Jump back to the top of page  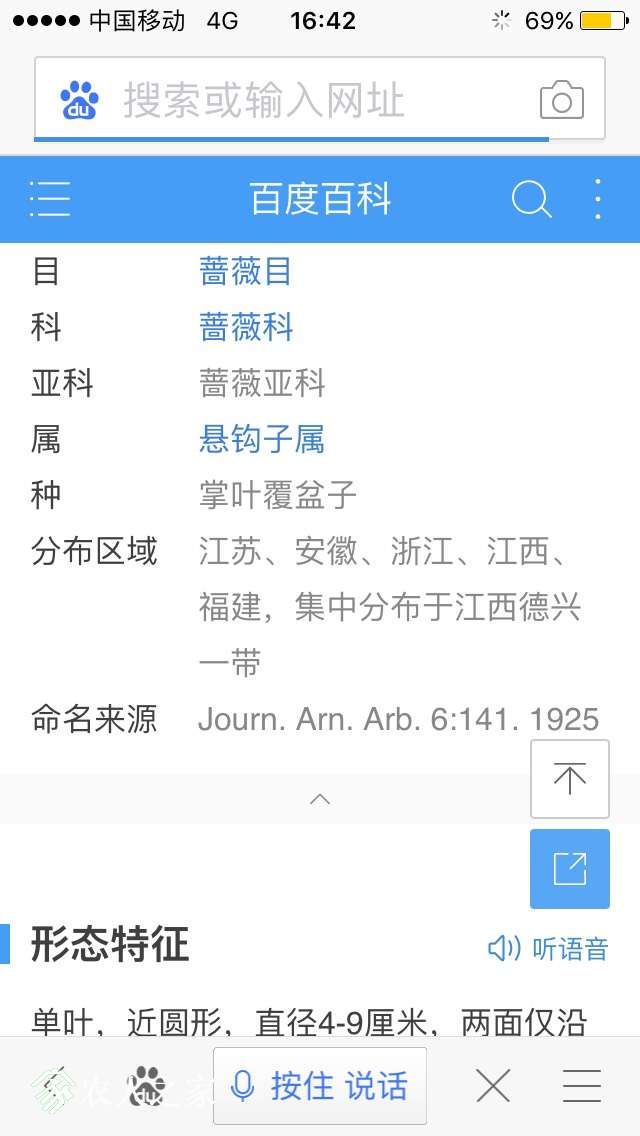[x=569, y=779]
